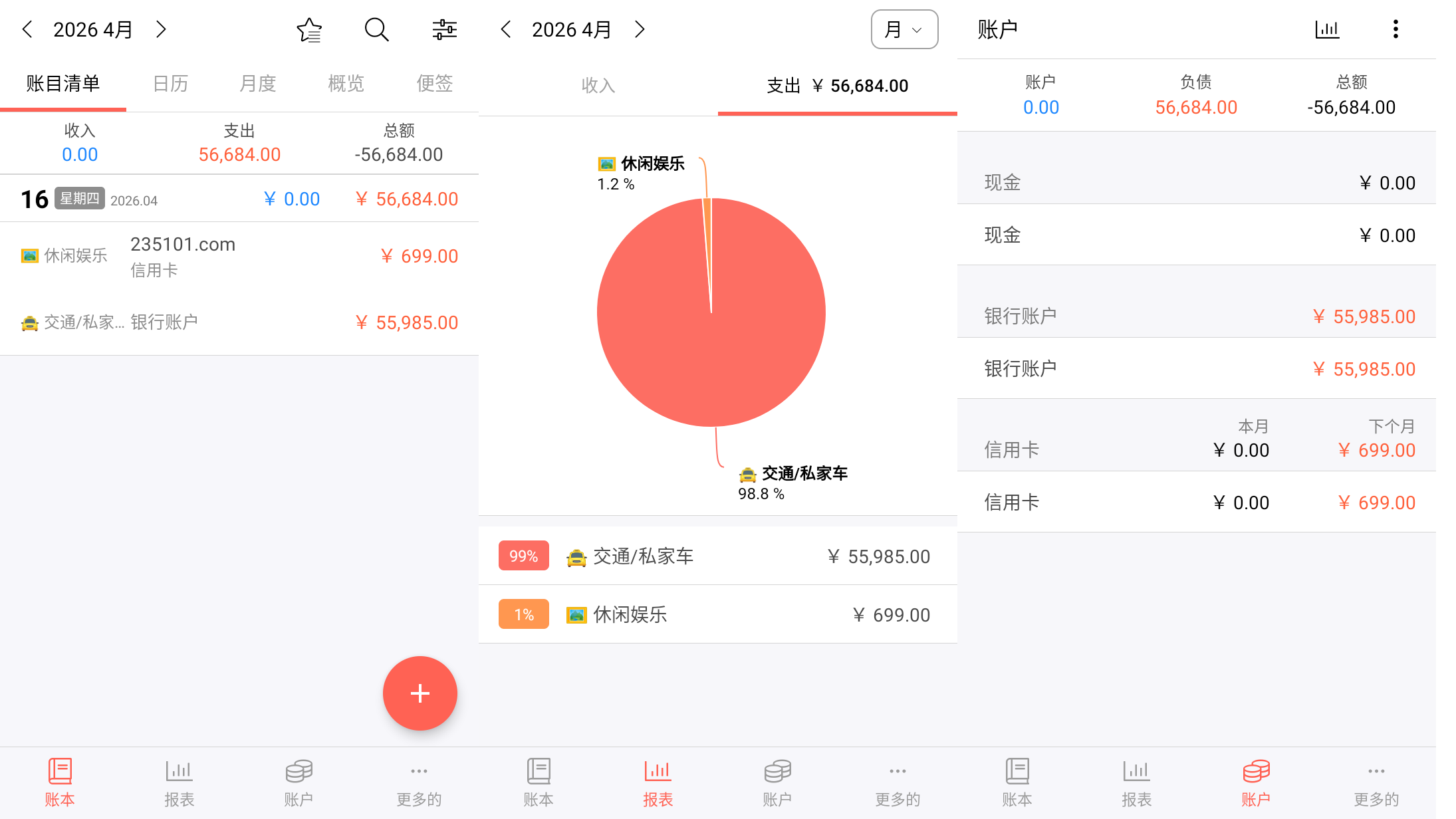Screen dimensions: 1456x819
Task: Open the 交通/私家车 transaction paid from 银行账户
Action: 239,322
